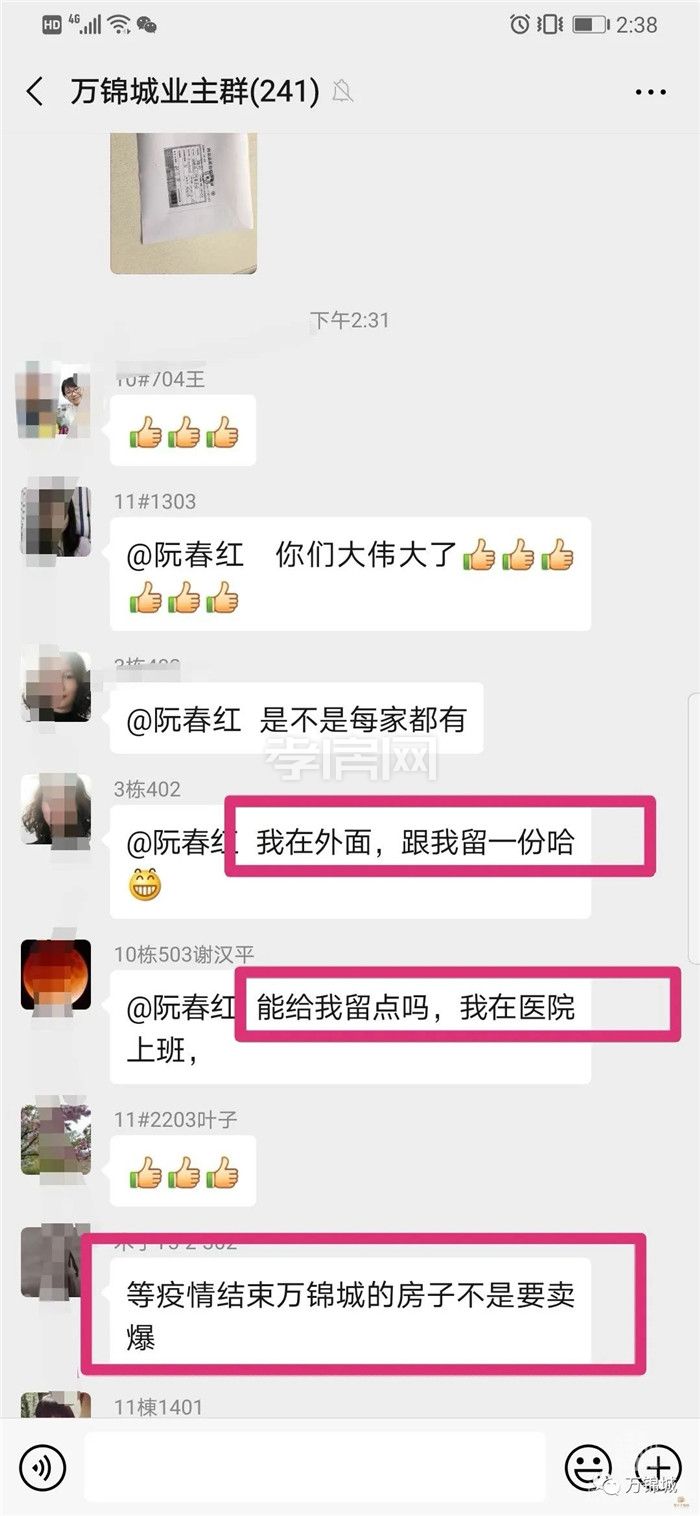
Task: Open the group chat overflow menu
Action: [x=650, y=92]
